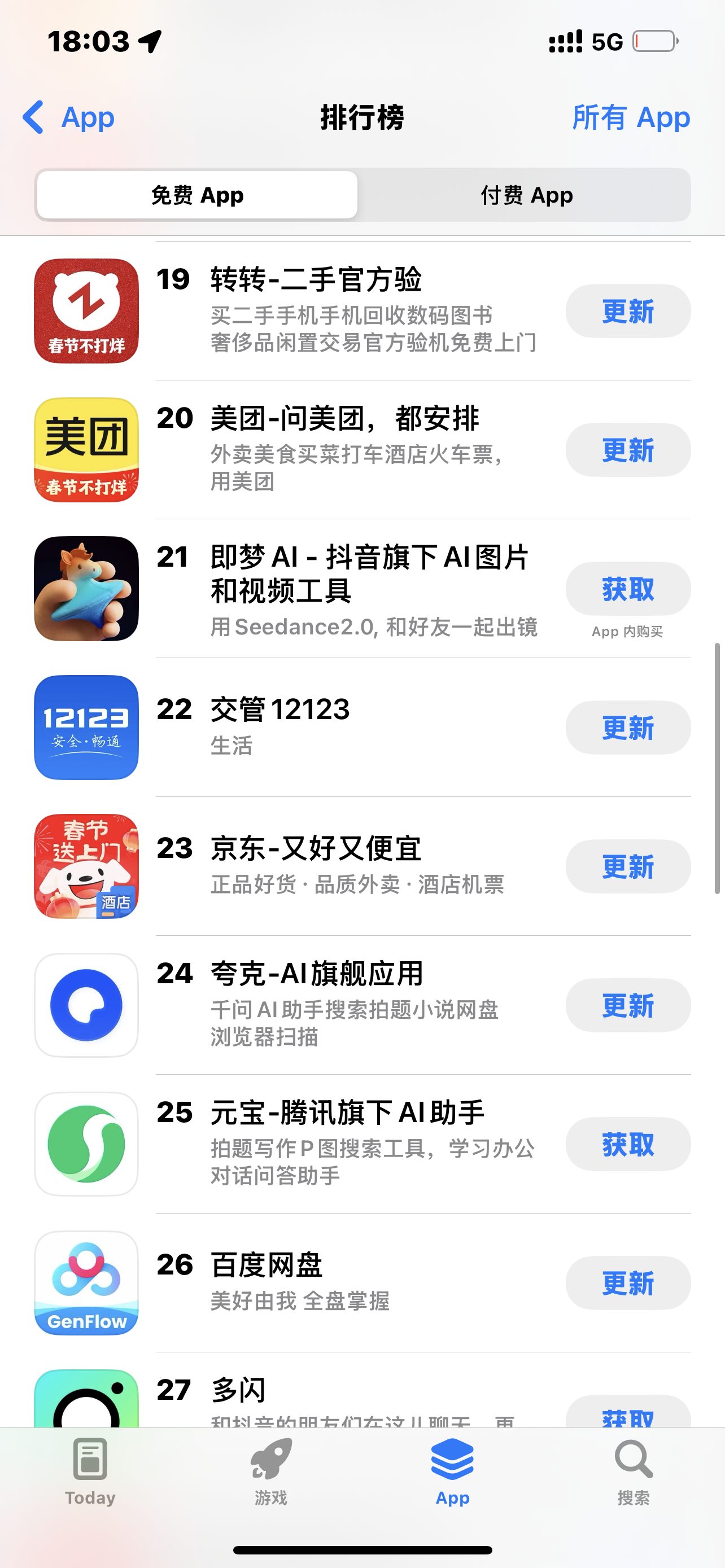Update the 京东 app
The height and width of the screenshot is (1568, 725).
tap(628, 866)
